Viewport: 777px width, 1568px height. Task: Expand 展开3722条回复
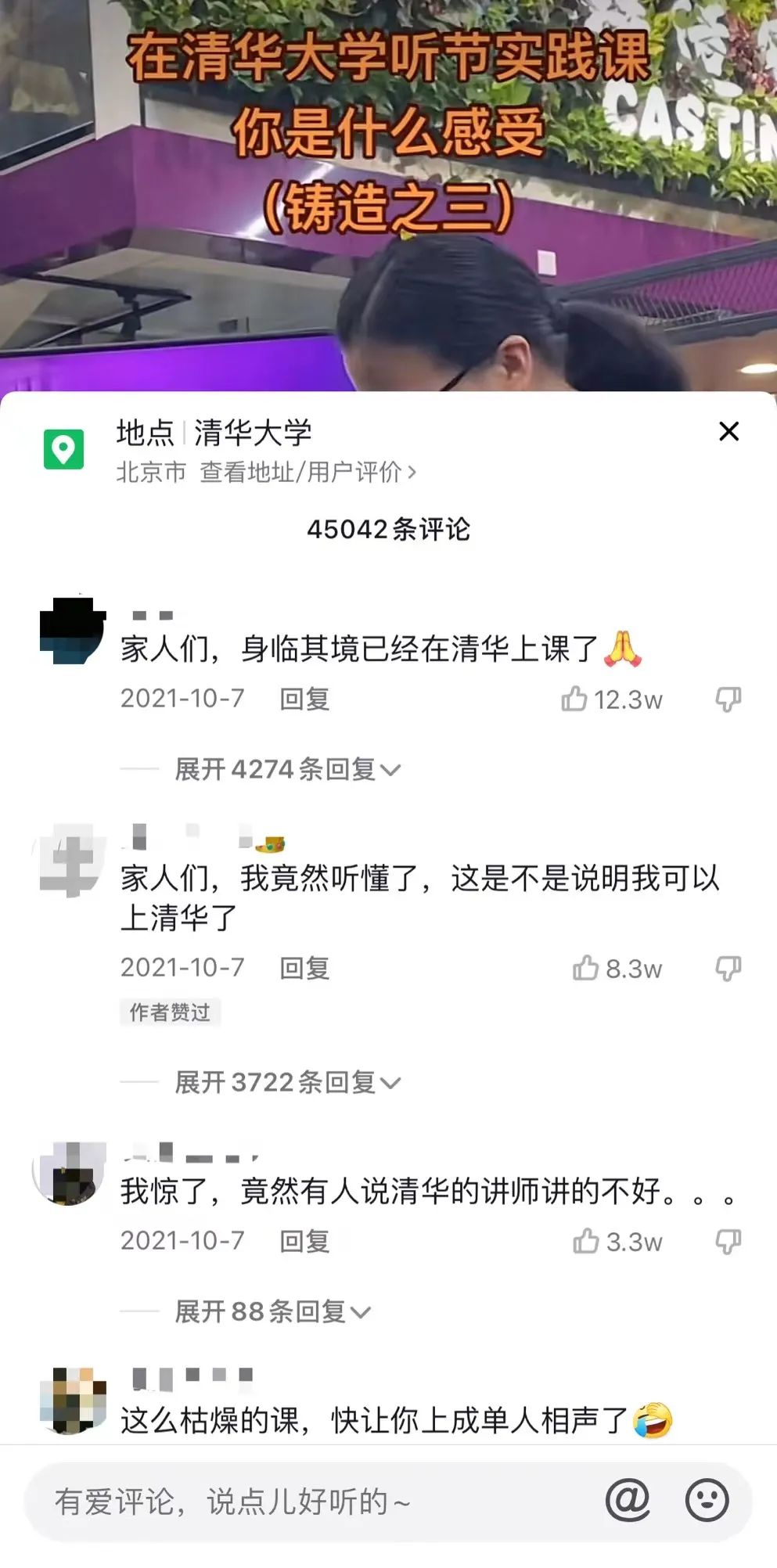point(287,1082)
